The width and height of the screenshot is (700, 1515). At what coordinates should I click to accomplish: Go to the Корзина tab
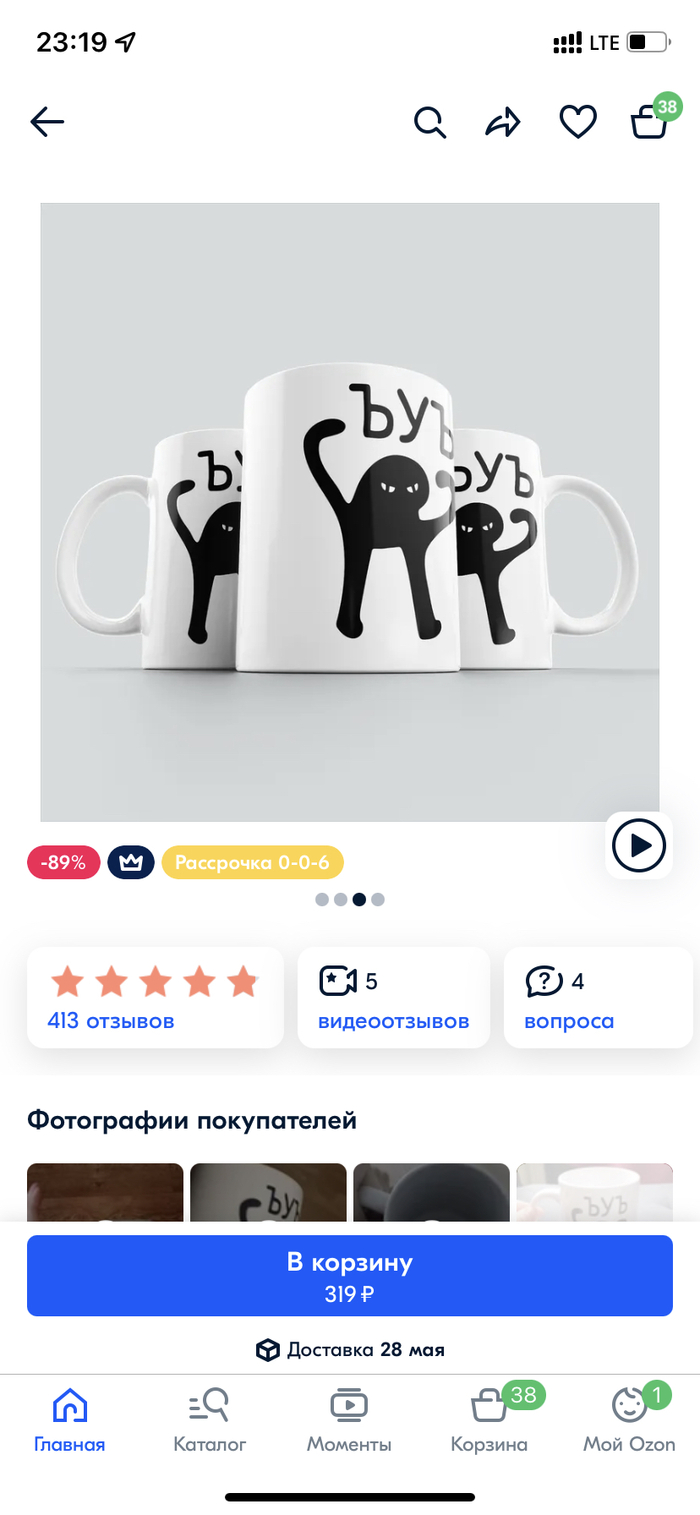click(x=489, y=1420)
